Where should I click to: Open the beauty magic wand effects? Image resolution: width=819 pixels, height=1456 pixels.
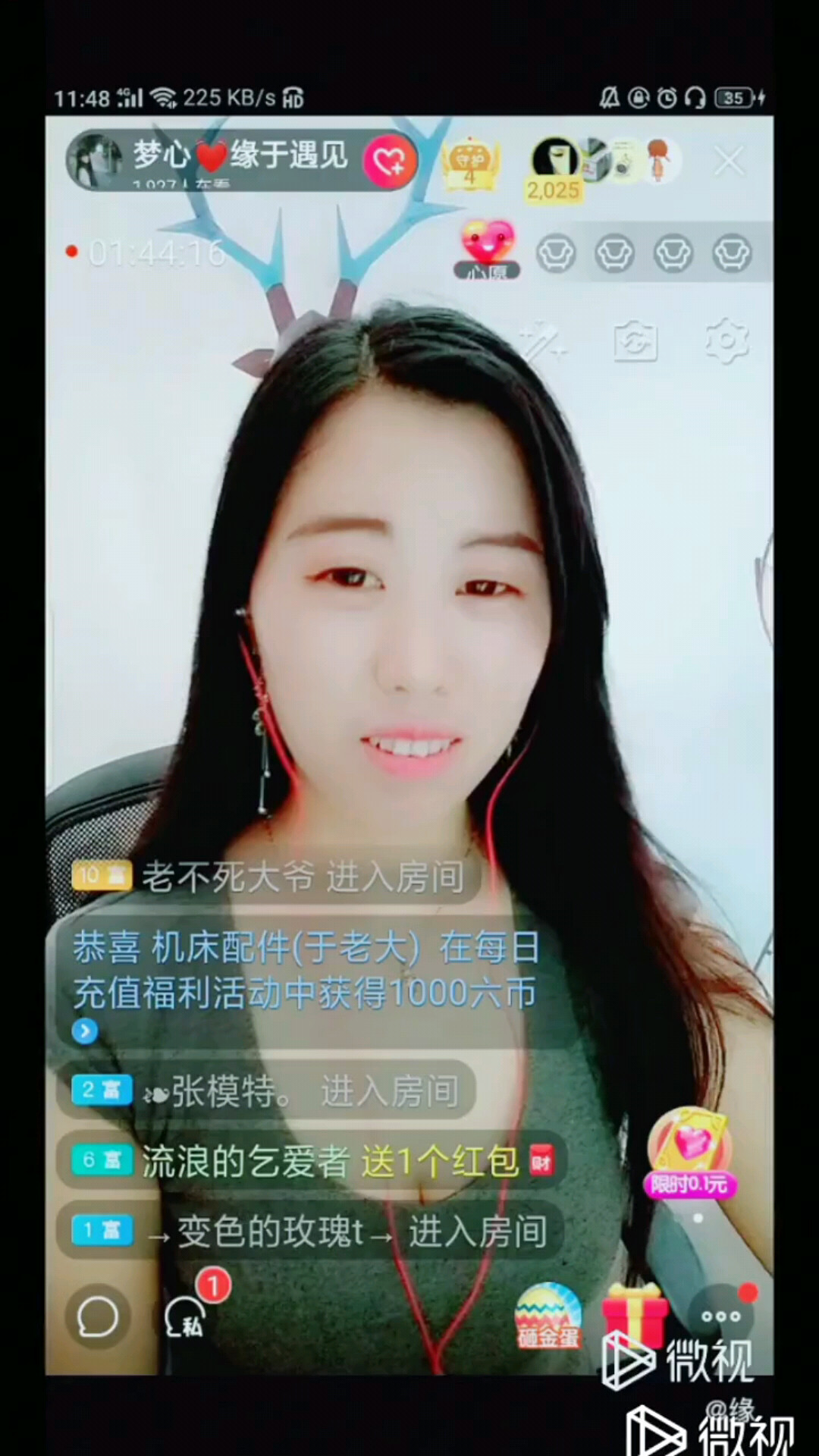(543, 342)
